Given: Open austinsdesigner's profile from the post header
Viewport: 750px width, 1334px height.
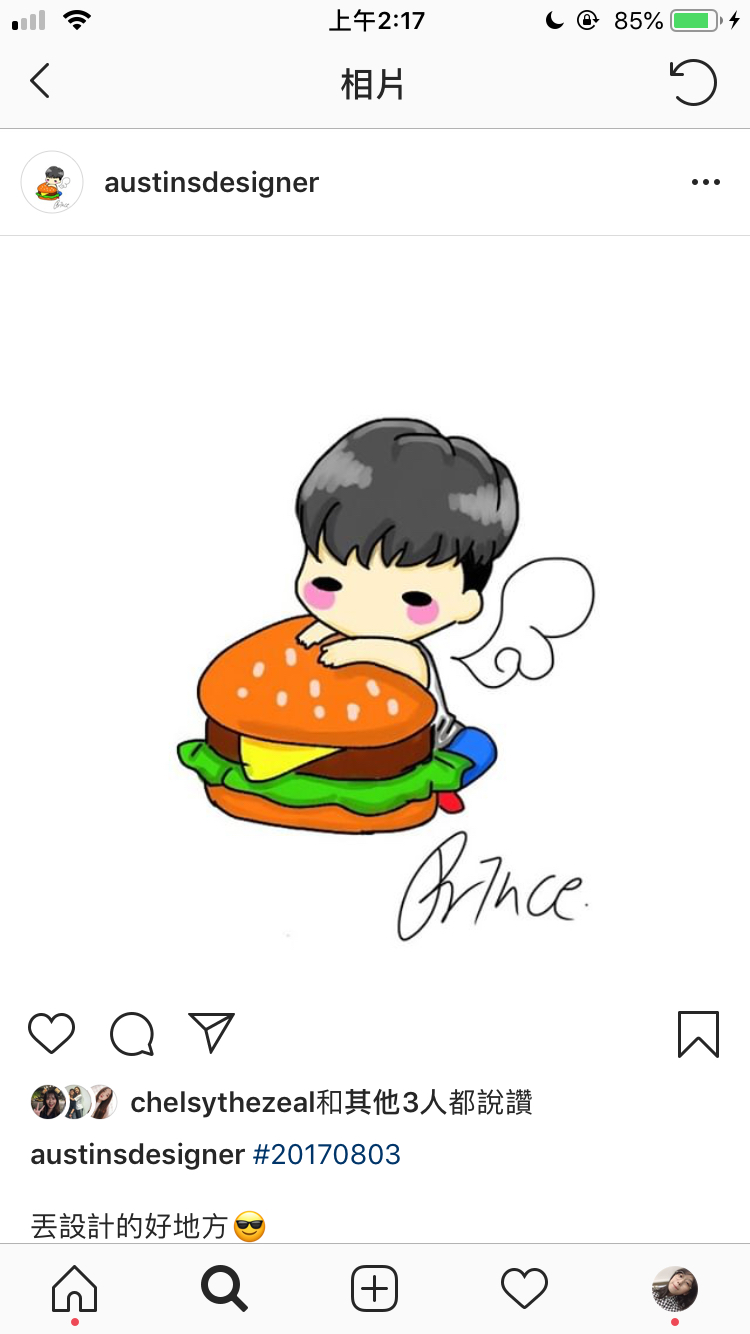Looking at the screenshot, I should [211, 182].
